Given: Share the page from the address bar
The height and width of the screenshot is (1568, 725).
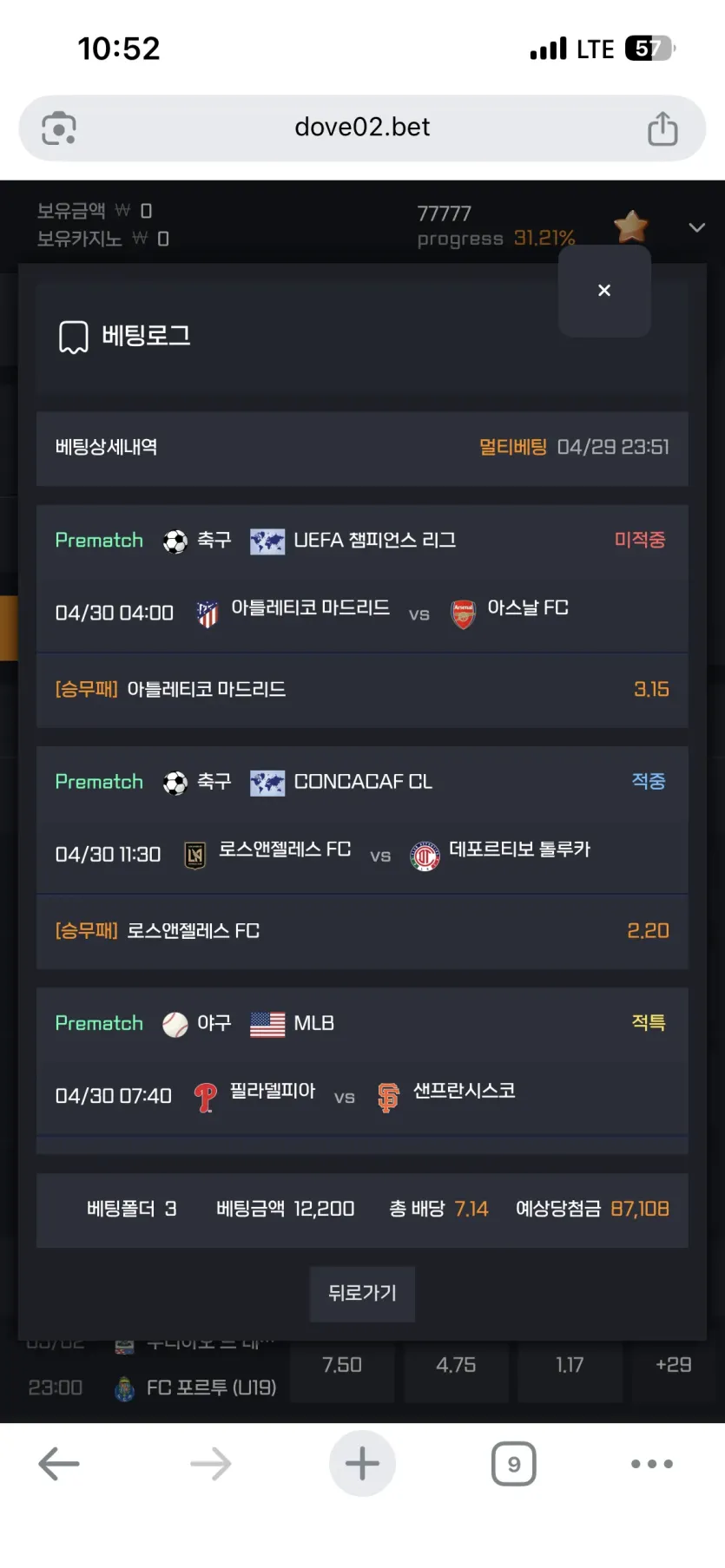Looking at the screenshot, I should (x=662, y=128).
